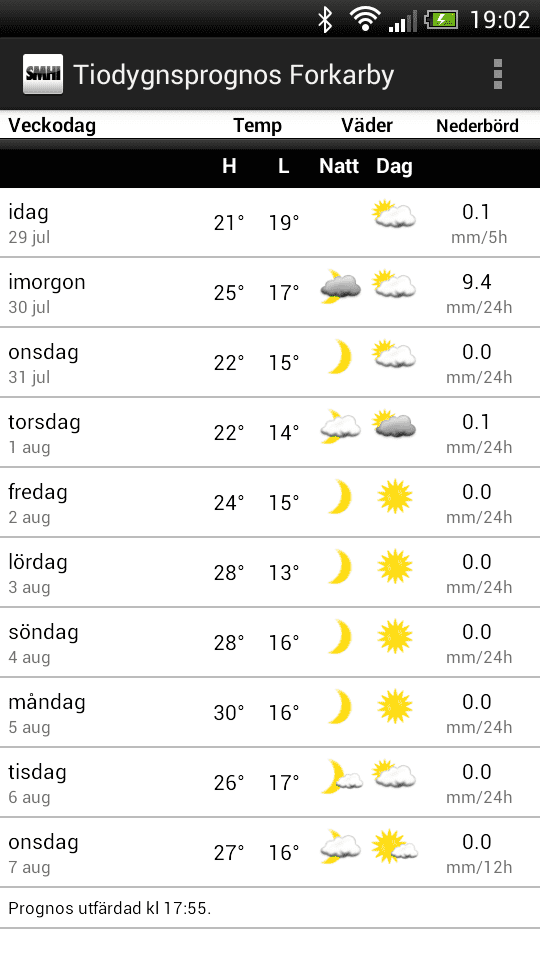This screenshot has height=960, width=540.
Task: Open the fredag 2 aug forecast
Action: 270,503
